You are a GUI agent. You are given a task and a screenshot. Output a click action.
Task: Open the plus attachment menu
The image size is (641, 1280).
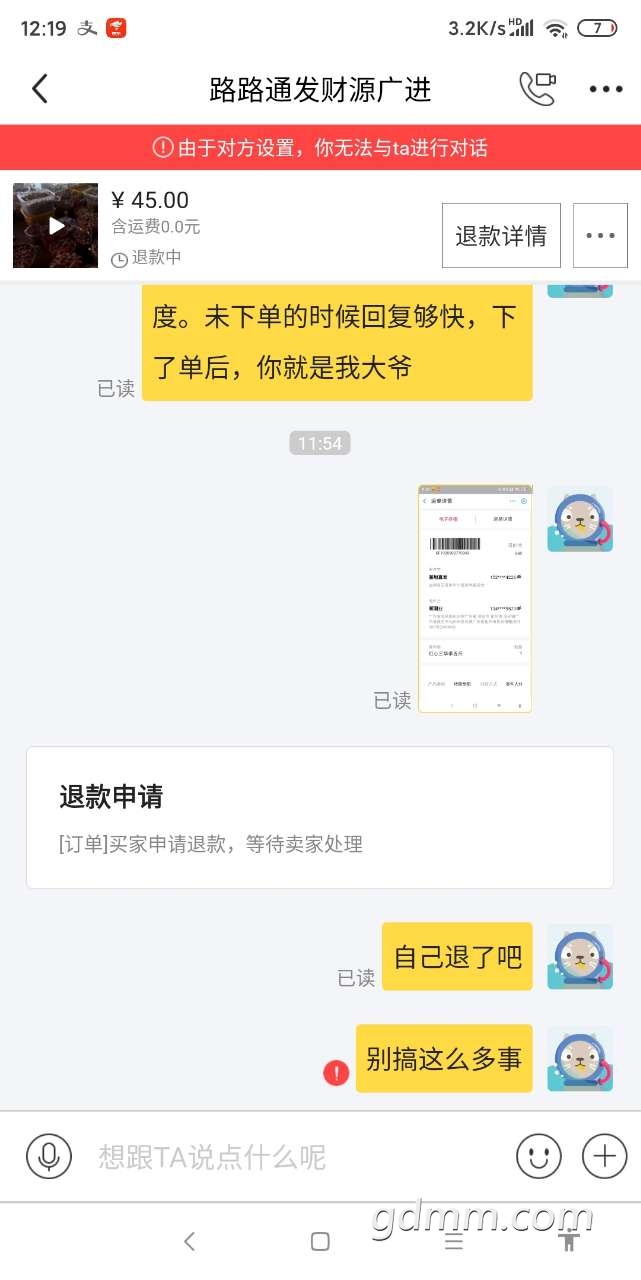(x=604, y=1157)
